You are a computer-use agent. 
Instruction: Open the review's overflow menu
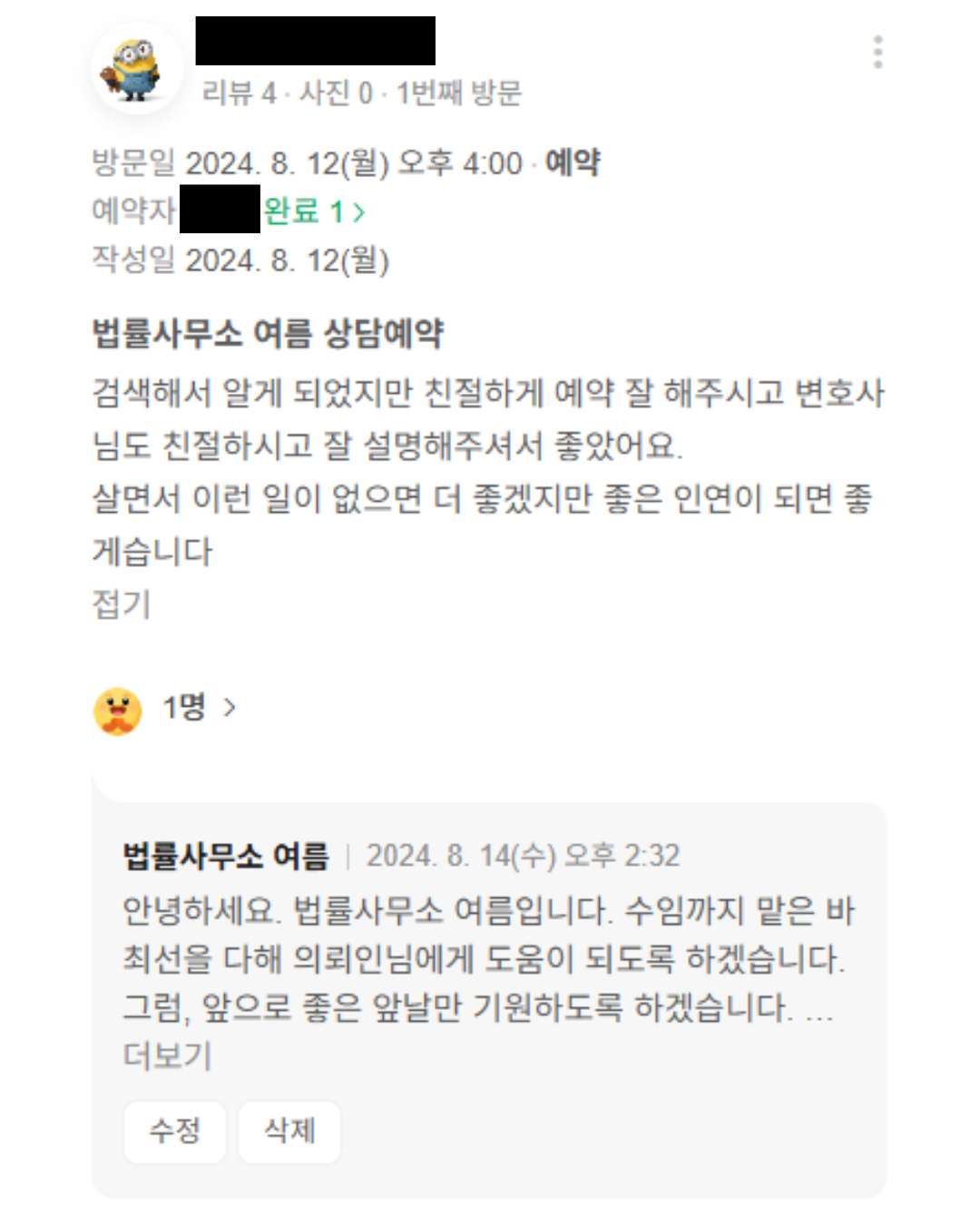coord(877,53)
